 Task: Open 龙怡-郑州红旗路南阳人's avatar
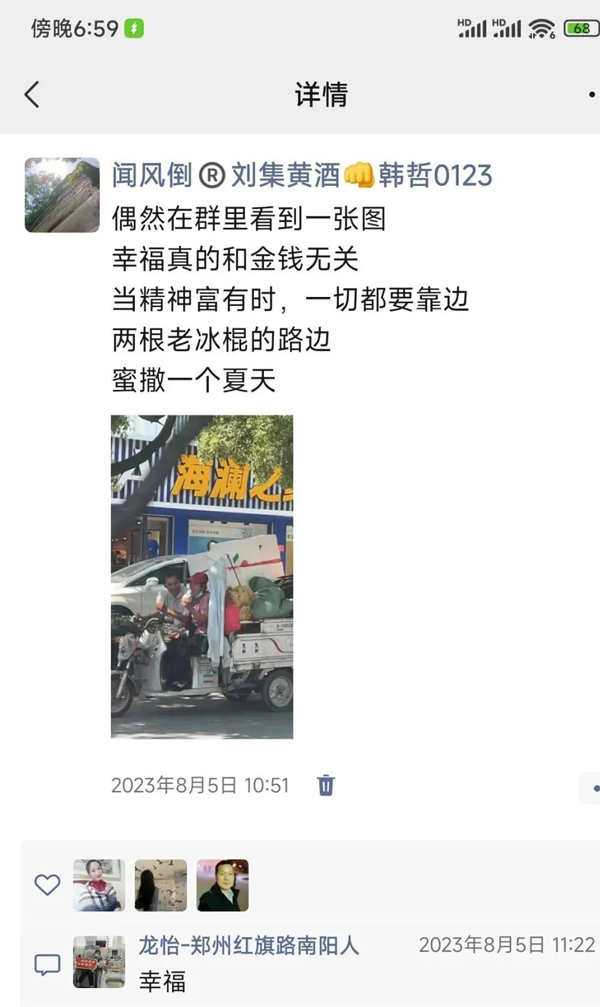pos(99,961)
